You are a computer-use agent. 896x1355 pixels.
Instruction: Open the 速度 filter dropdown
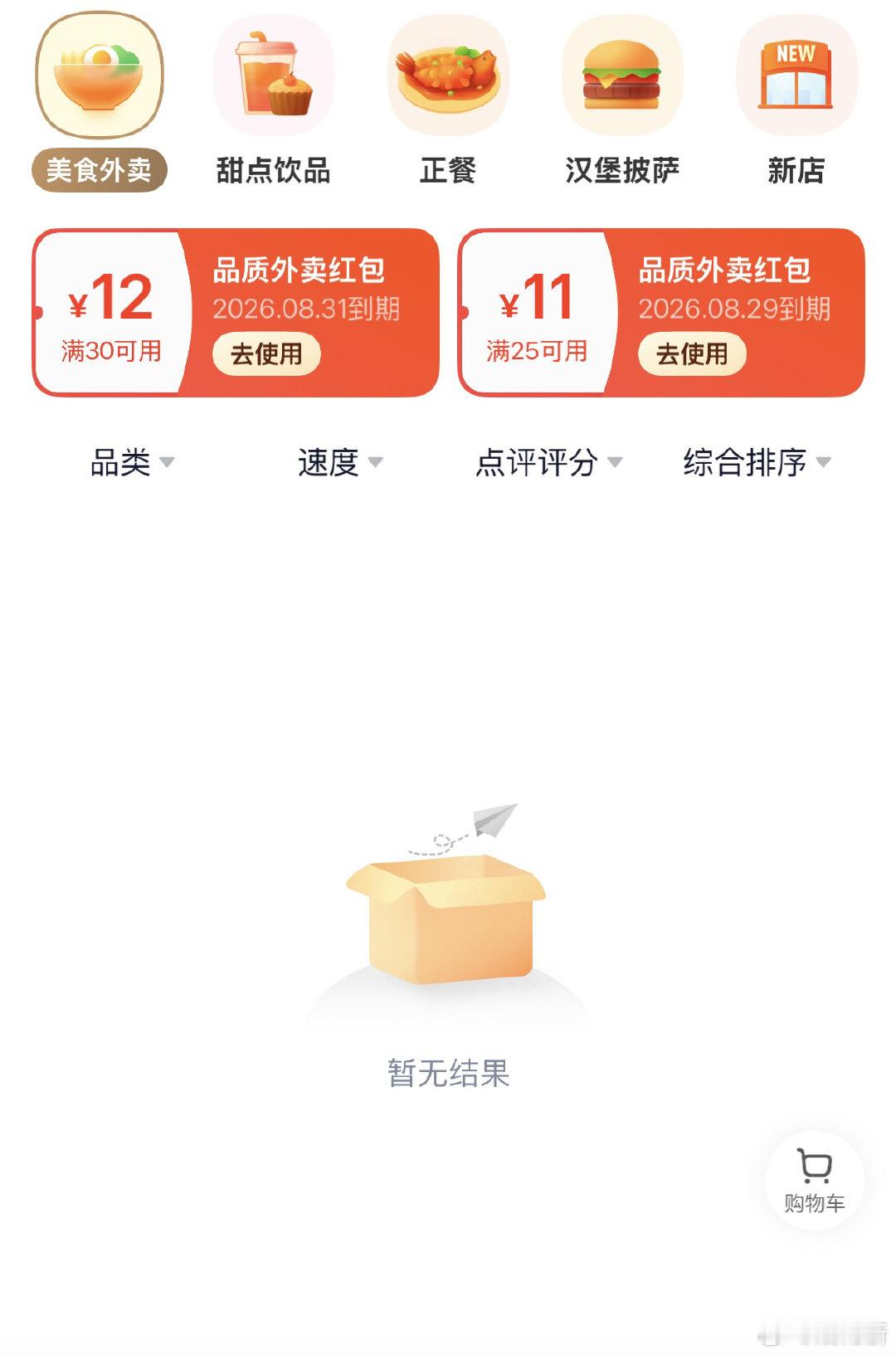340,462
